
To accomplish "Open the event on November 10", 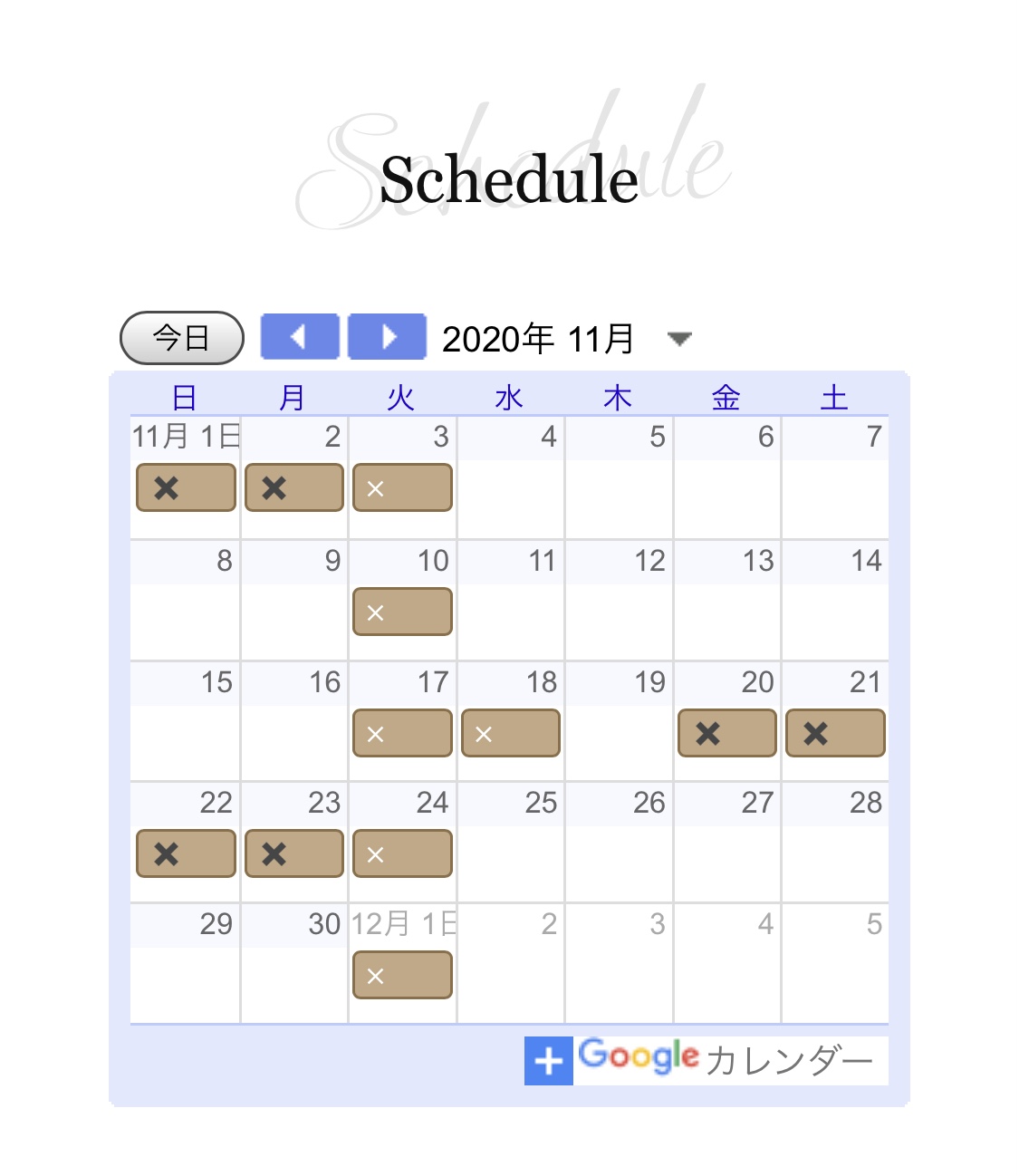I will [402, 612].
